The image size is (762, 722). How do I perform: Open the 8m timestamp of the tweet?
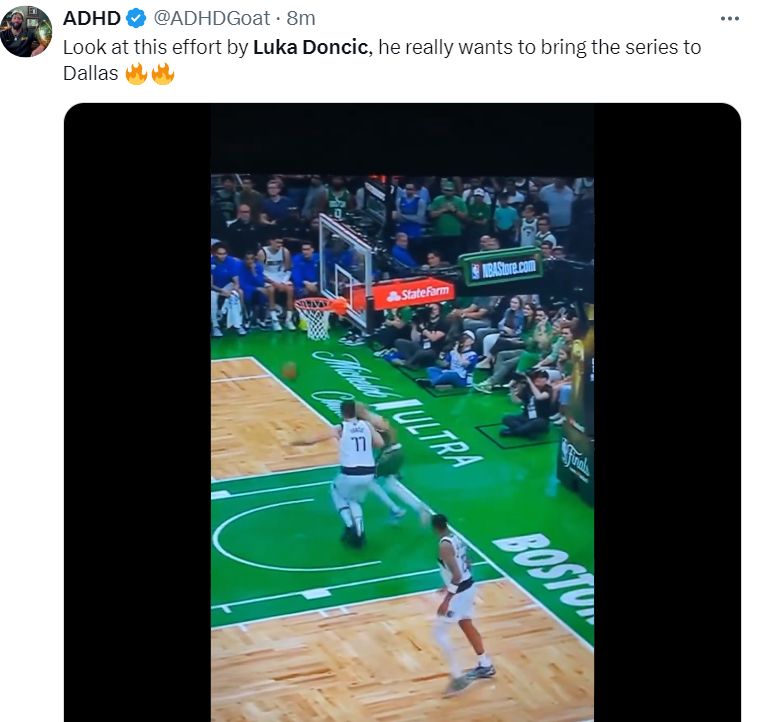[301, 19]
